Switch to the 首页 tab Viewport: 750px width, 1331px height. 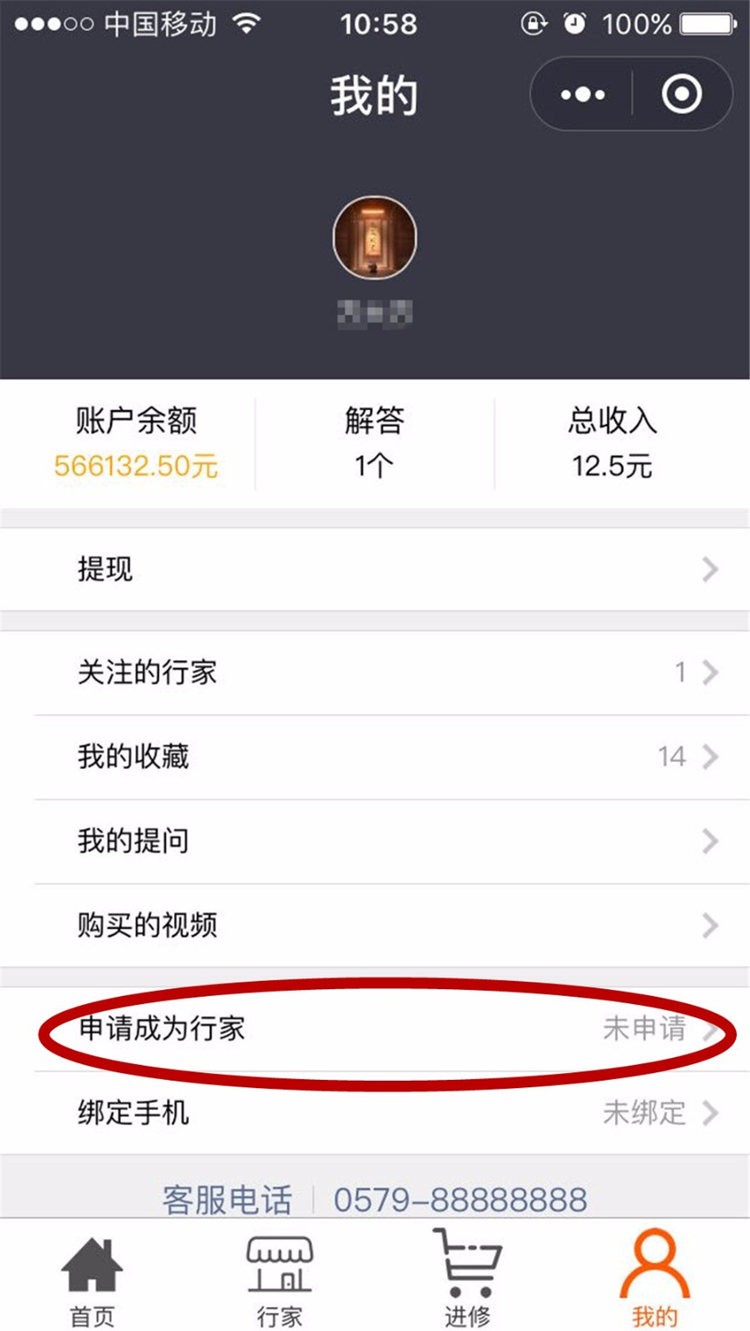coord(92,1280)
